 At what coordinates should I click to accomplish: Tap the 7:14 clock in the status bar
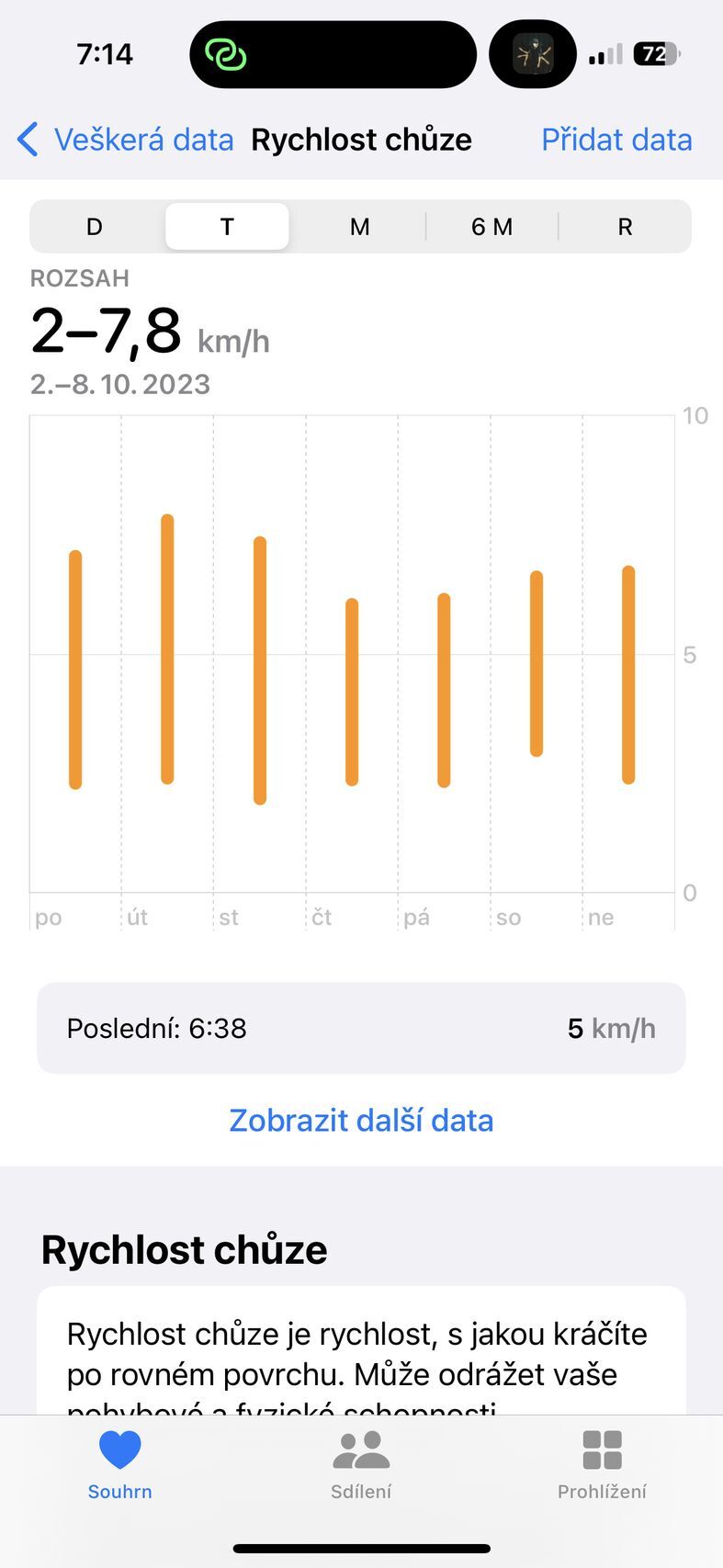(105, 54)
